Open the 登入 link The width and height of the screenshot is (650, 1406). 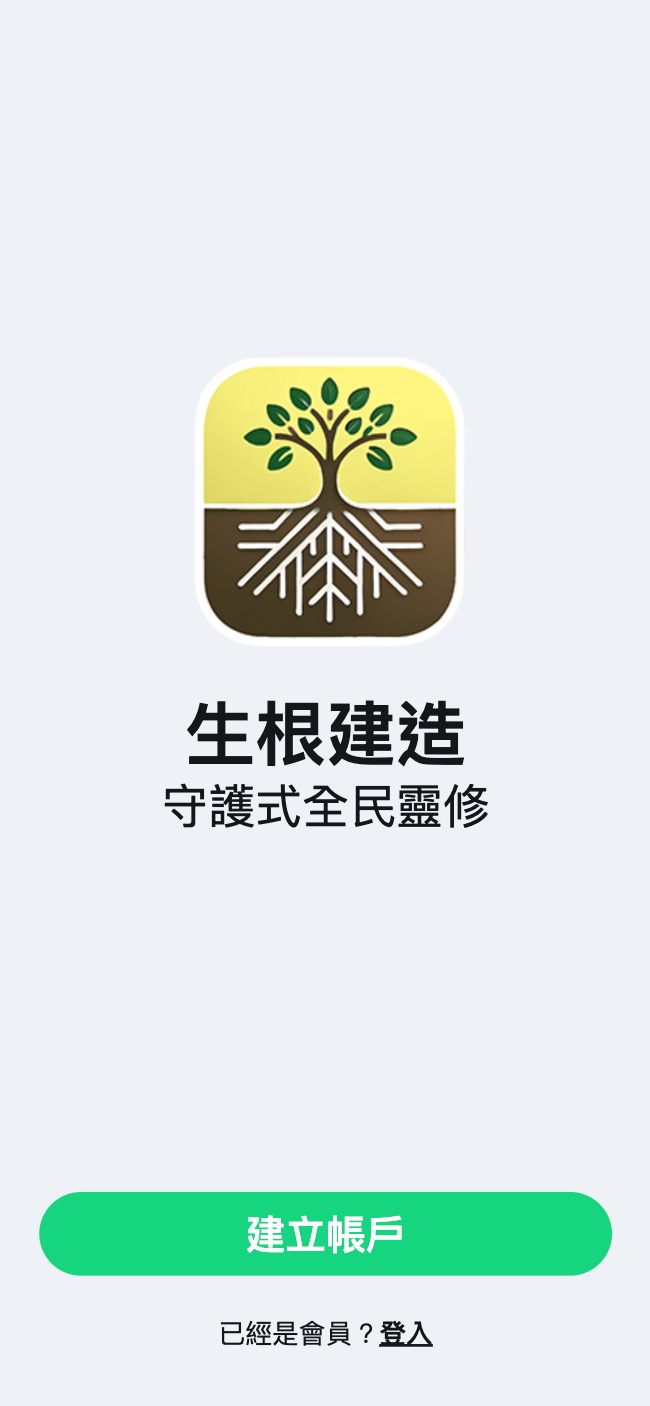point(406,1333)
